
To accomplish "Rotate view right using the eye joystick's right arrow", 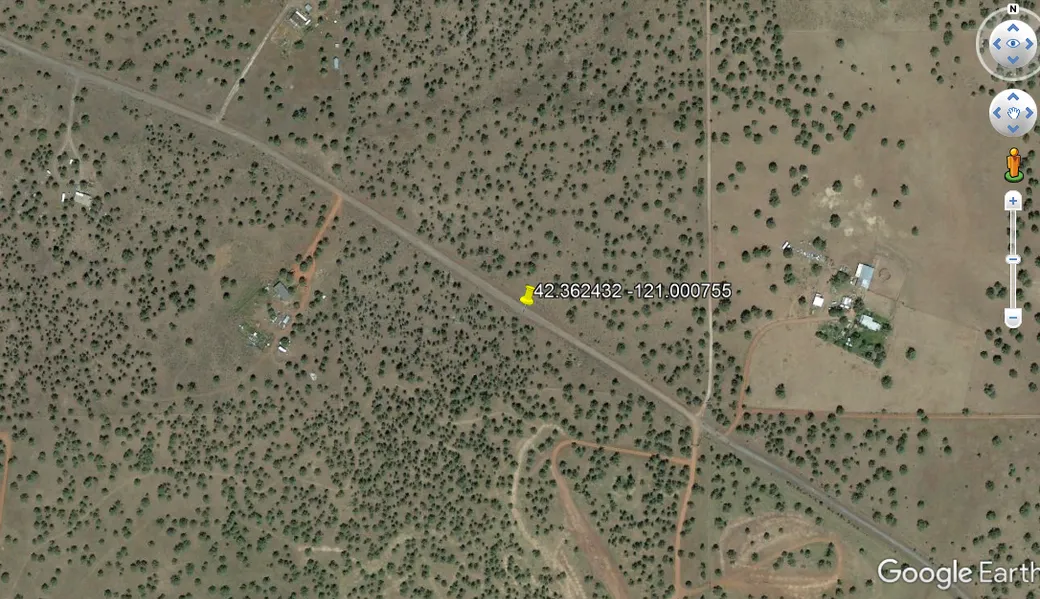I will (x=1030, y=44).
